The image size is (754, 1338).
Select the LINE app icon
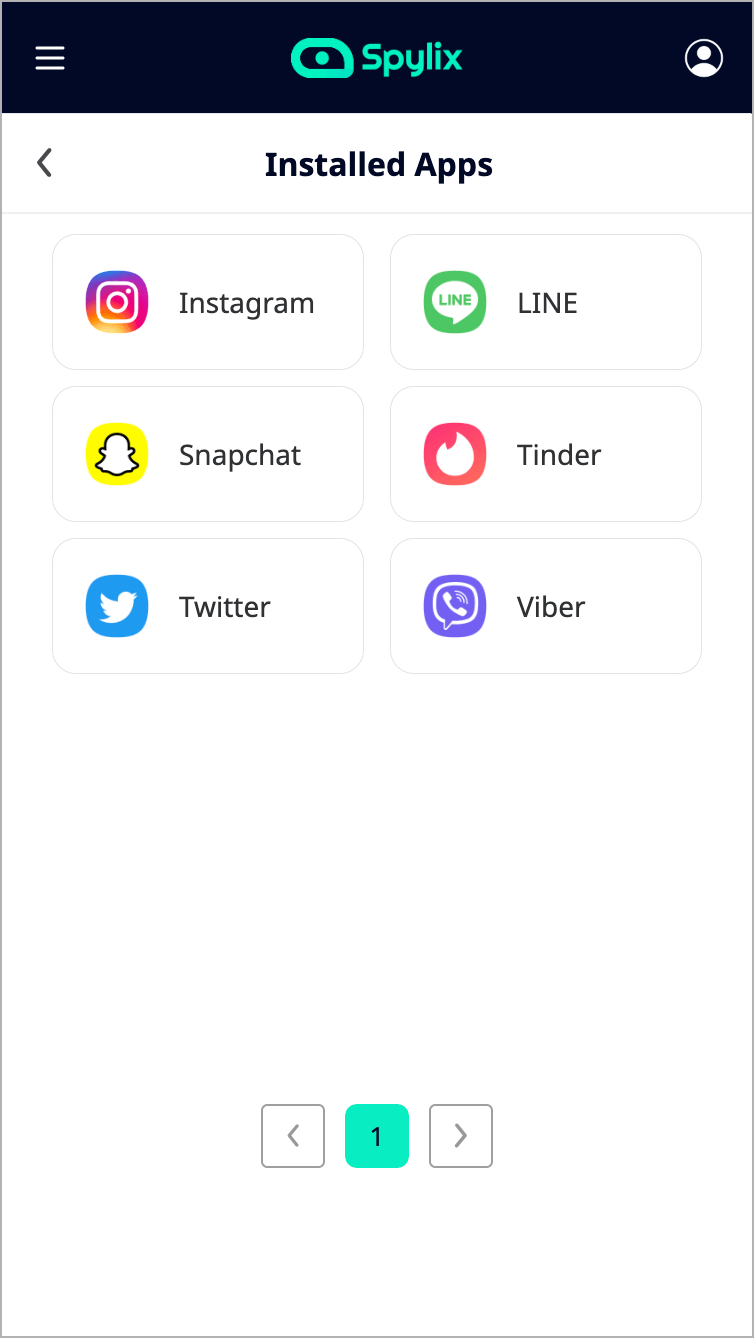tap(455, 301)
